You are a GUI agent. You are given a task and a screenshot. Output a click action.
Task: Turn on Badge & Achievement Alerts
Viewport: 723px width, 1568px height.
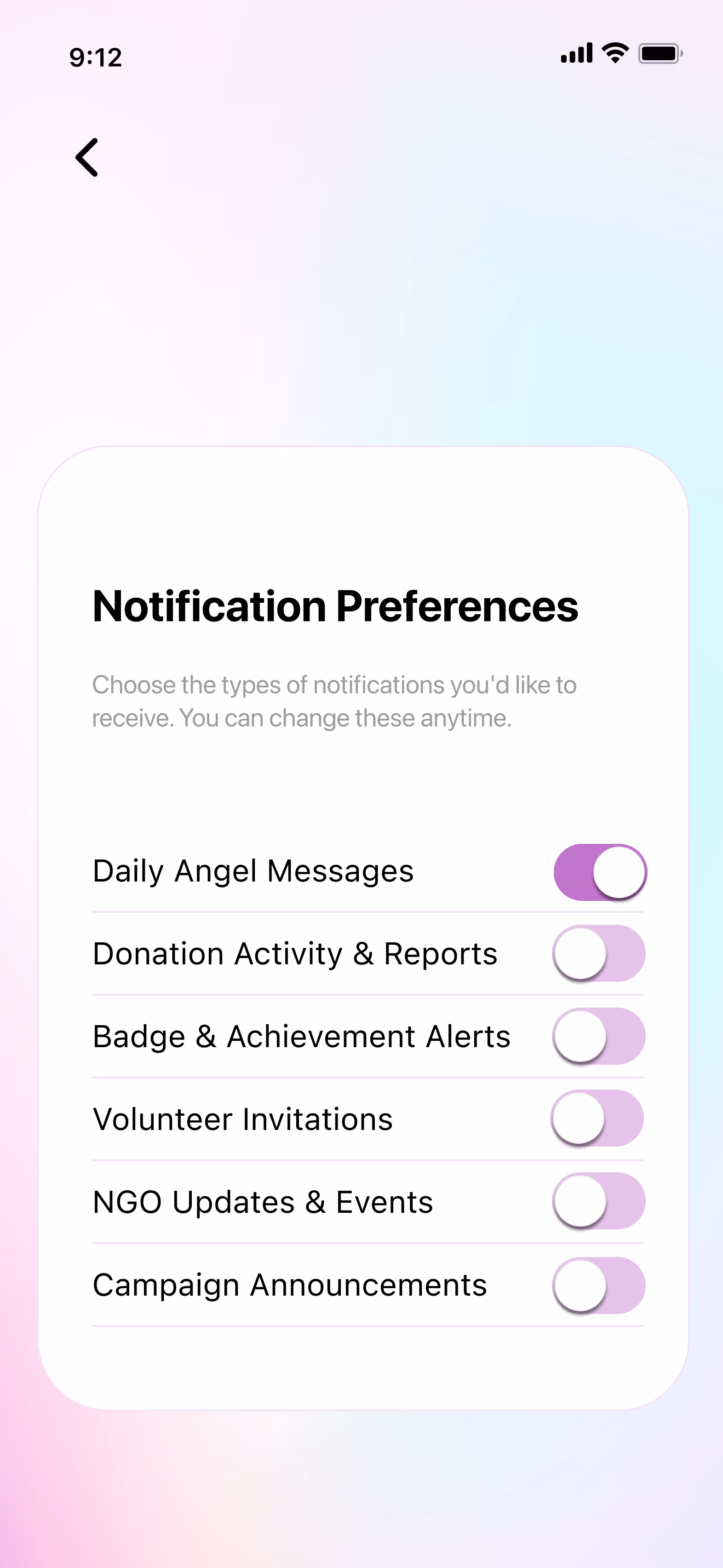coord(600,1037)
